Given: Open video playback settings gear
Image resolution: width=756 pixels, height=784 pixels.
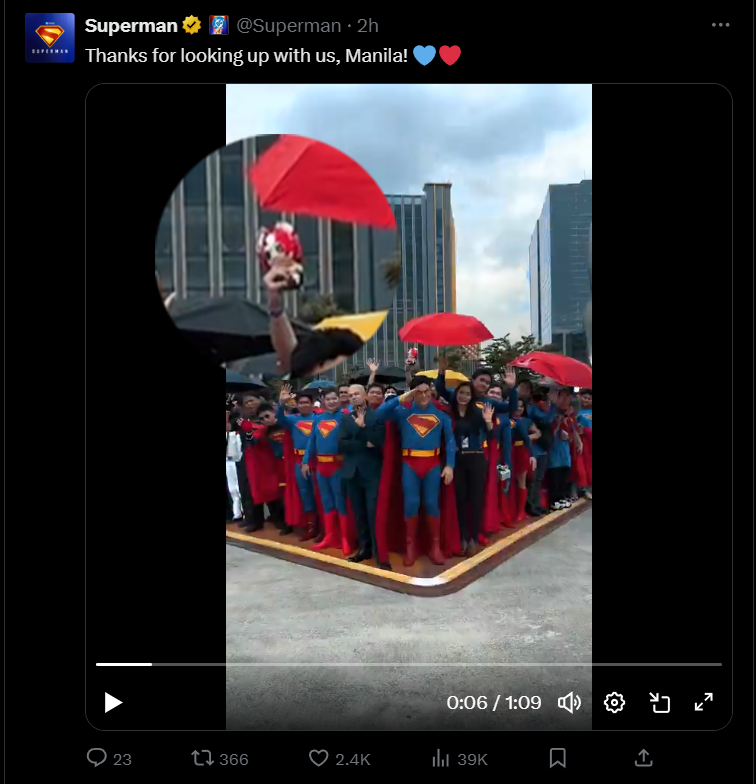Looking at the screenshot, I should point(614,702).
